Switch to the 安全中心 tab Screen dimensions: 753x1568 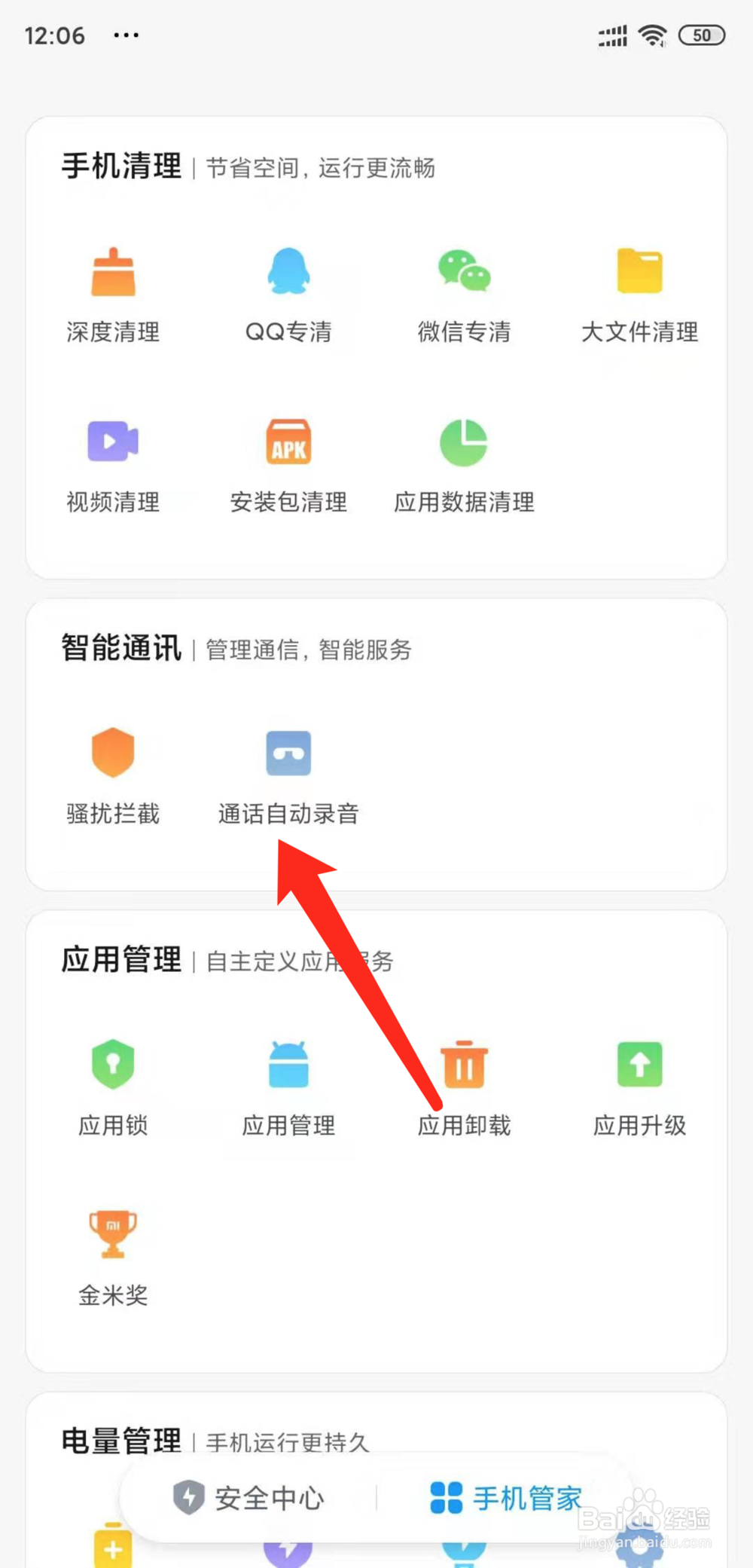click(x=268, y=1498)
